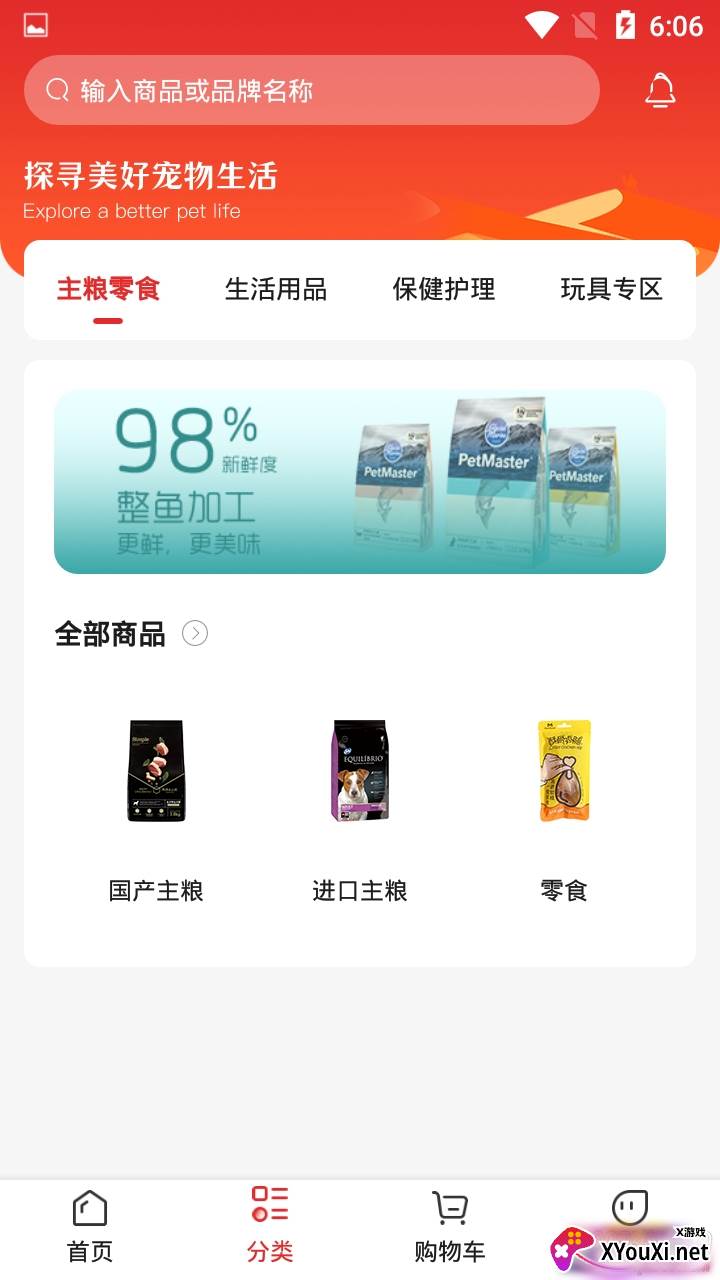
Task: Expand 全部商品 with the arrow icon
Action: pos(195,633)
